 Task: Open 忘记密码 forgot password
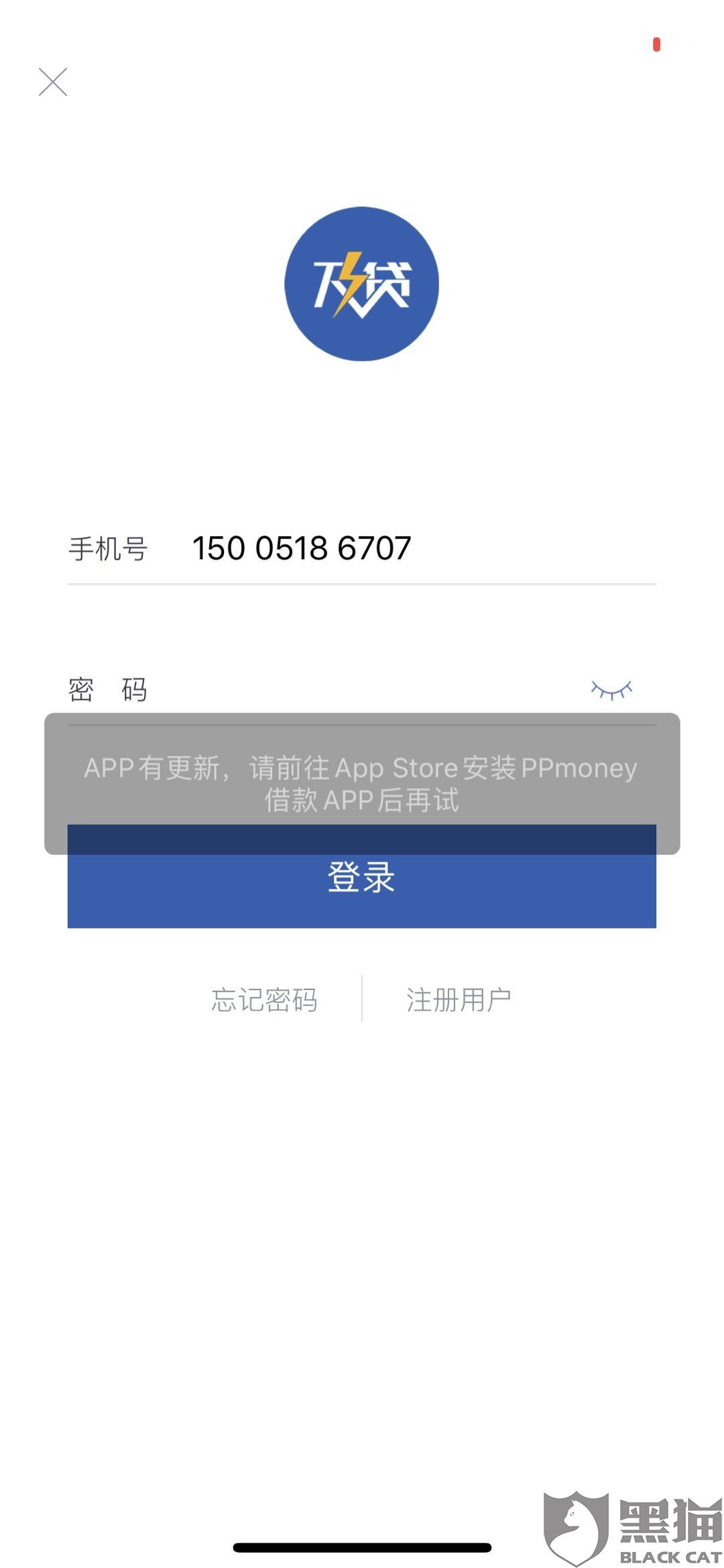pos(264,1000)
